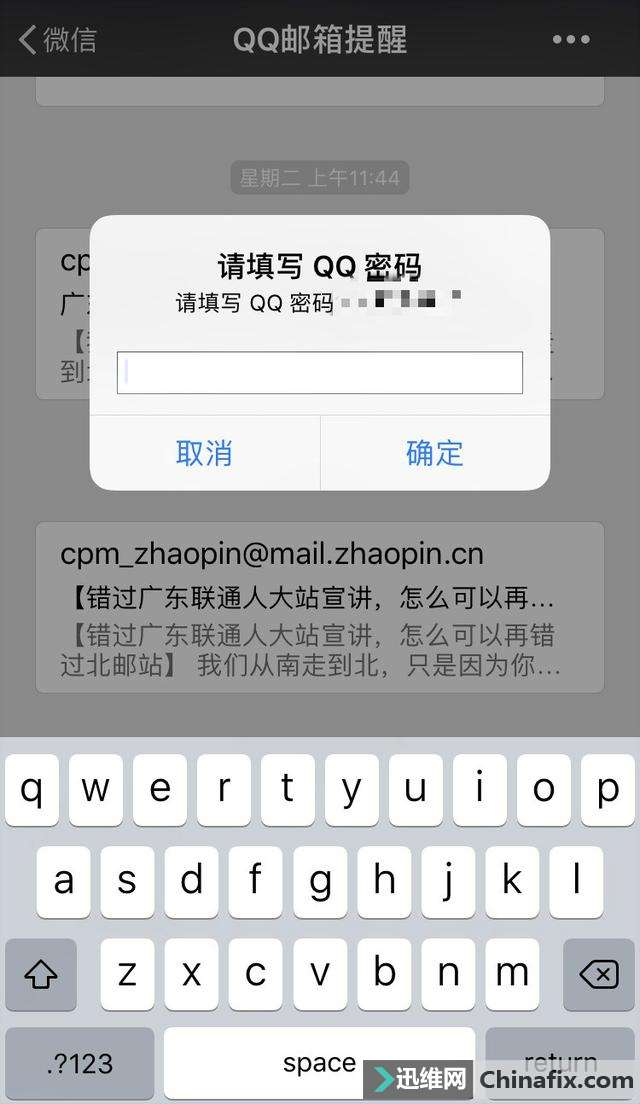Viewport: 640px width, 1104px height.
Task: Cancel the QQ password dialog with 取消
Action: pos(205,453)
